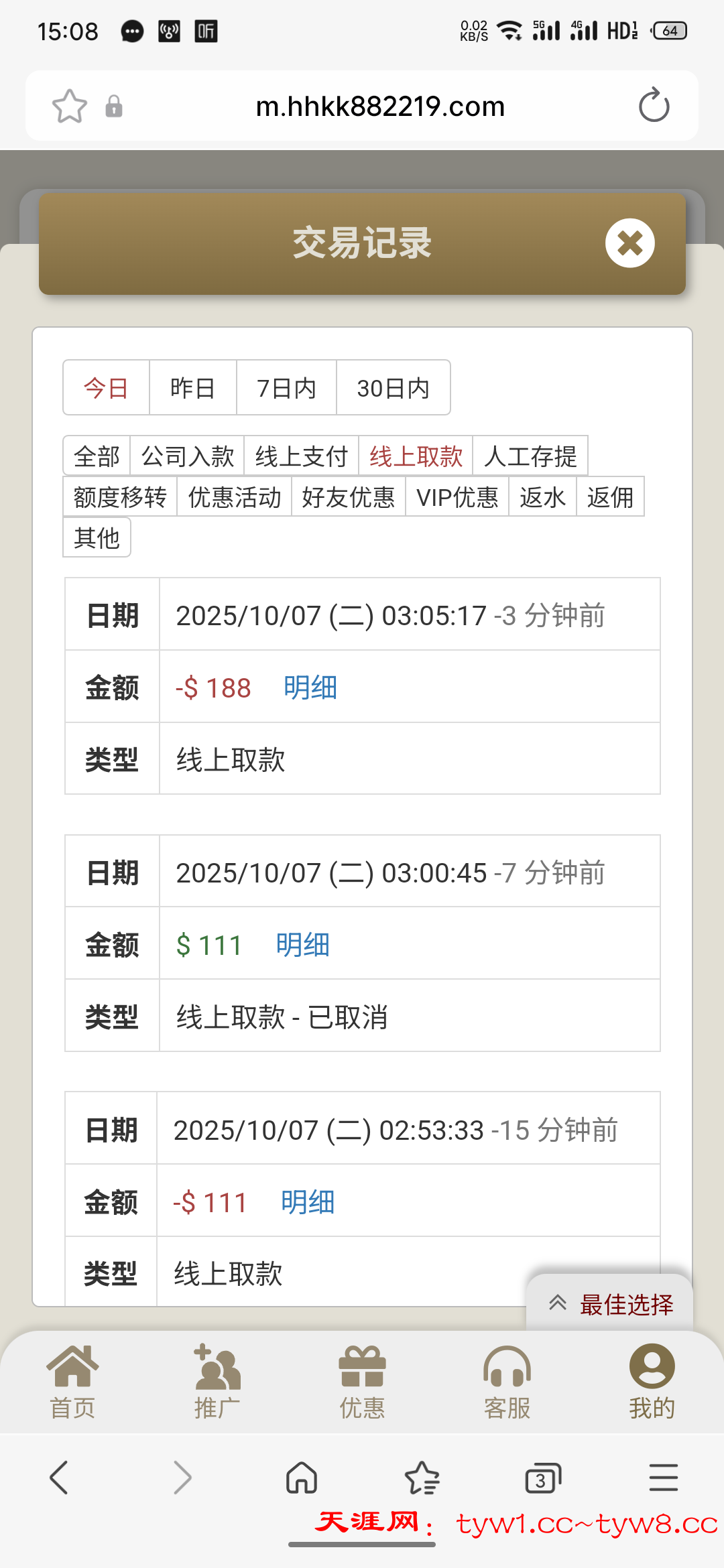The width and height of the screenshot is (724, 1568).
Task: Select the 线上支付 filter
Action: (x=301, y=456)
